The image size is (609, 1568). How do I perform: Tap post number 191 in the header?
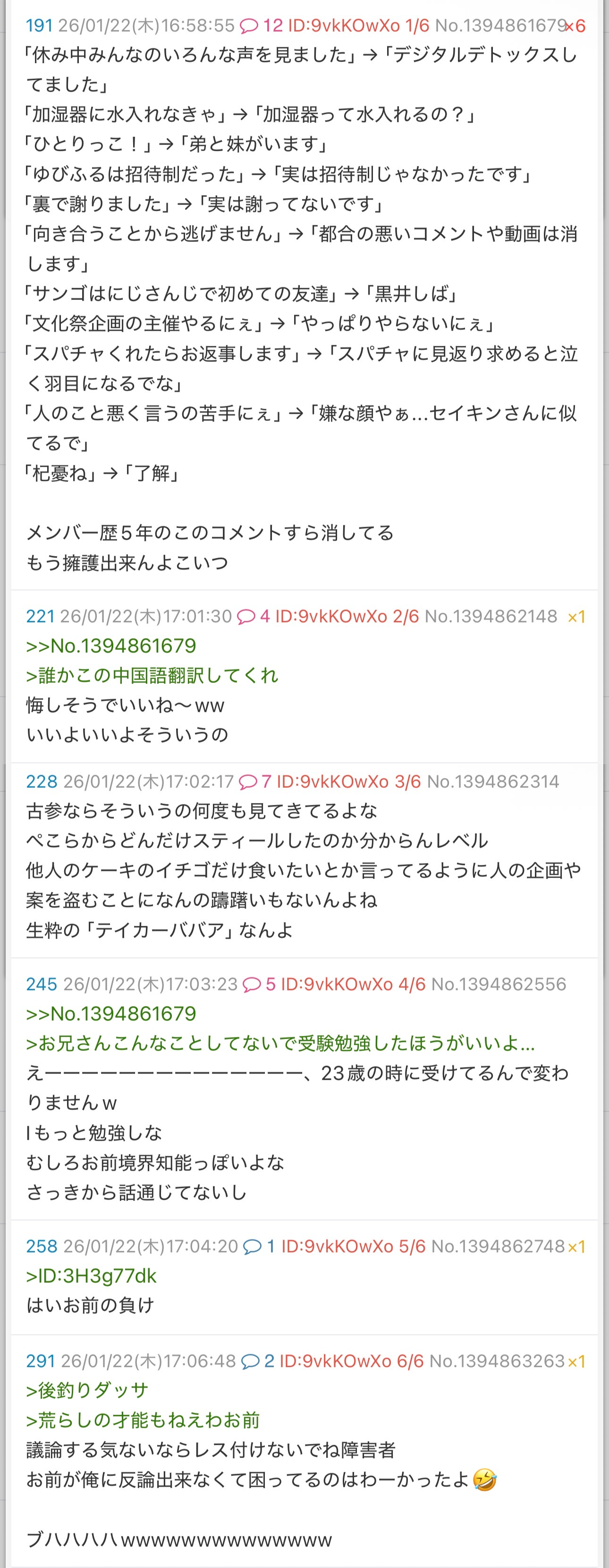coord(39,26)
